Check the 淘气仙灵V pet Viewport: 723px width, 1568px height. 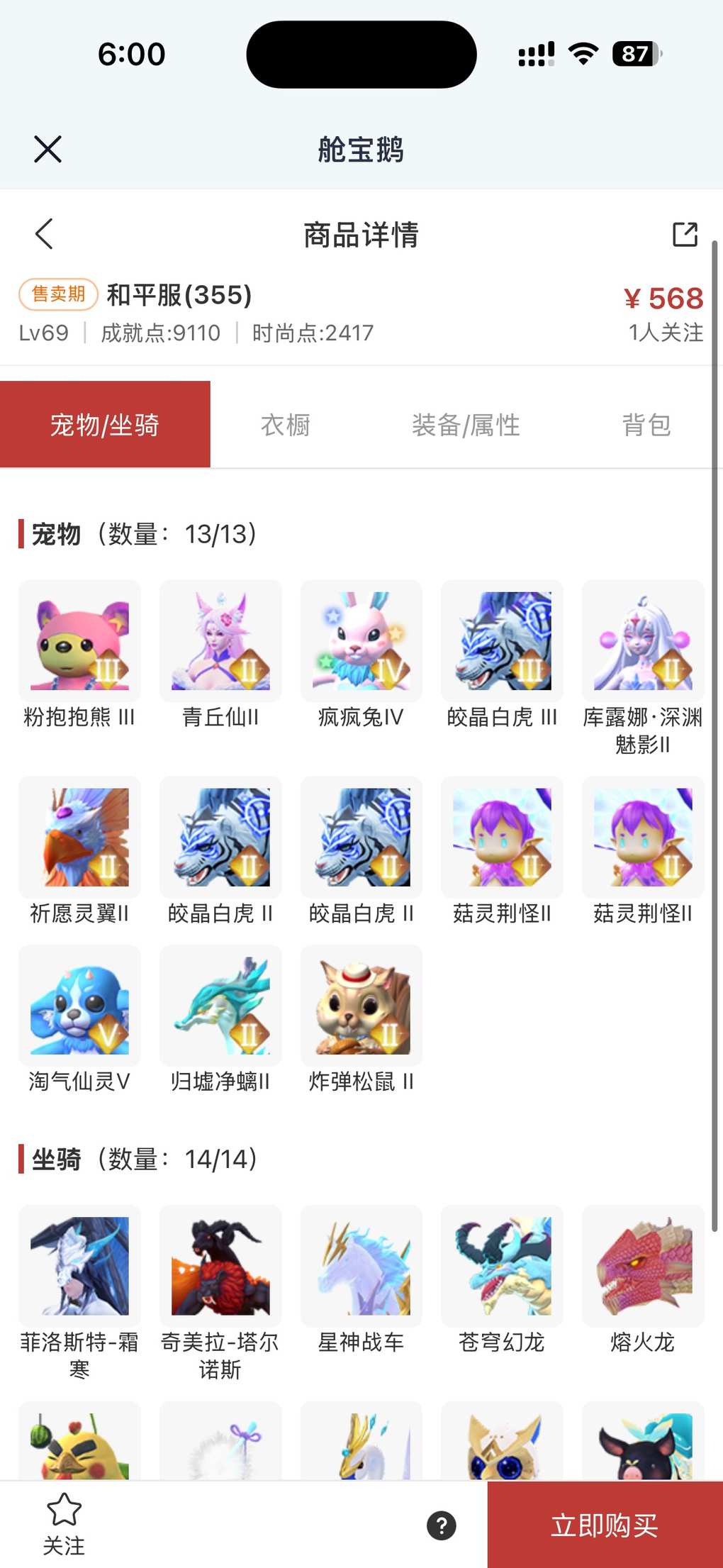click(79, 1006)
